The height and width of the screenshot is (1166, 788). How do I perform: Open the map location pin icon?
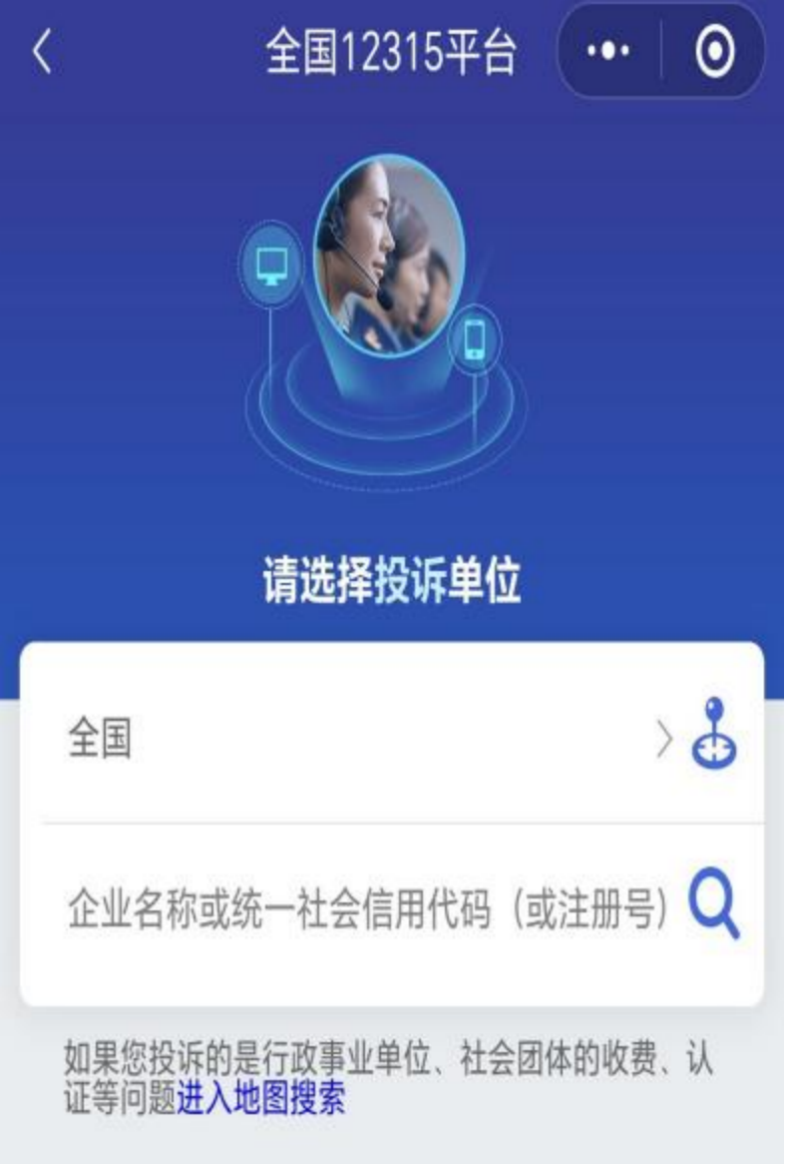(x=714, y=734)
